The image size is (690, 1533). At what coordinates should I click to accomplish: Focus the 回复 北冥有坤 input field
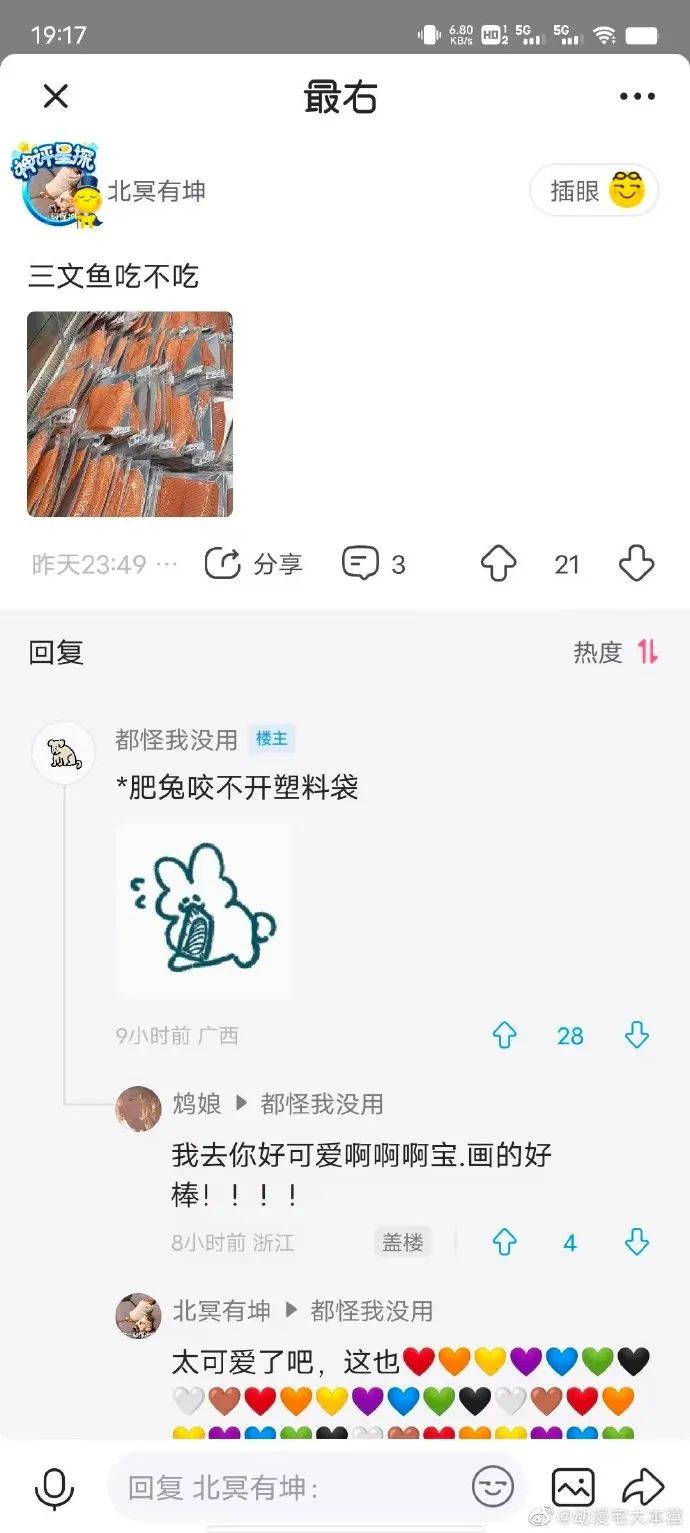pyautogui.click(x=290, y=1488)
